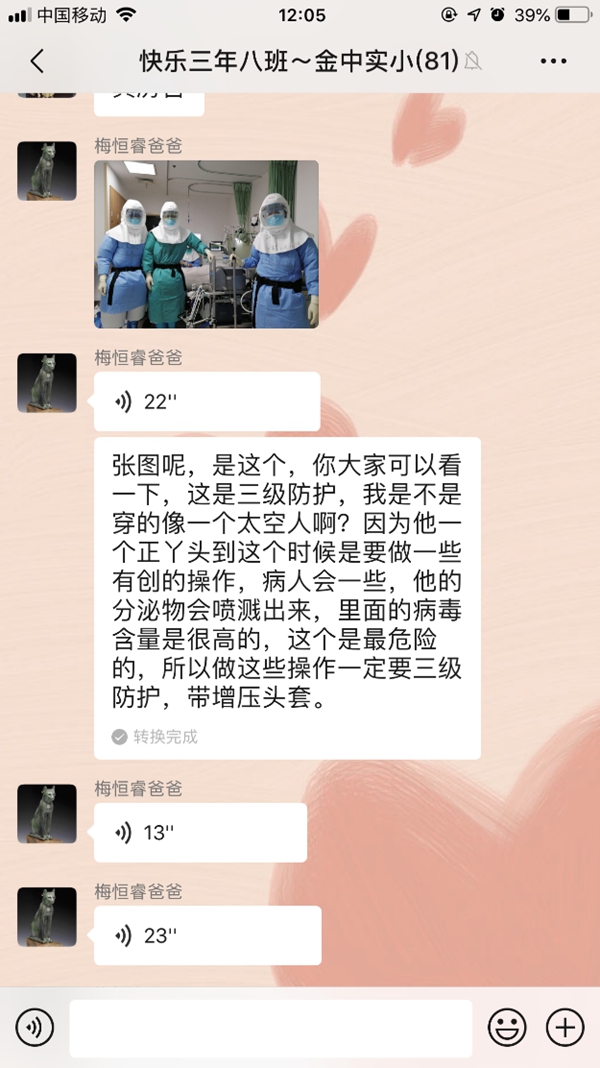Screen dimensions: 600x1068
Task: Open the photo of medical staff
Action: pos(206,244)
